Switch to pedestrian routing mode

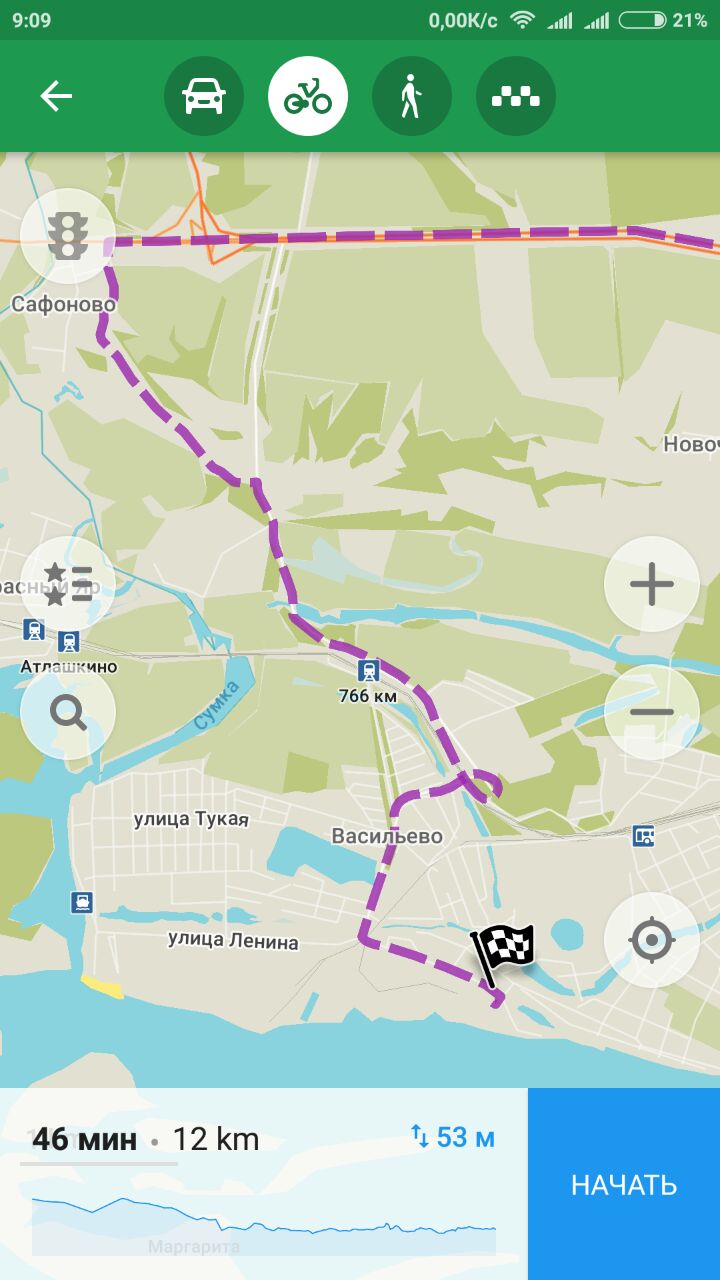coord(412,96)
